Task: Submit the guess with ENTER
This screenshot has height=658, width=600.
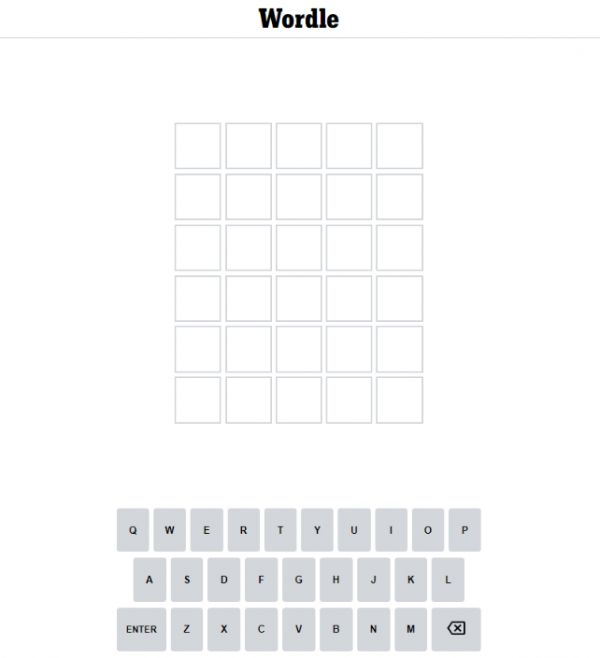Action: click(x=141, y=629)
